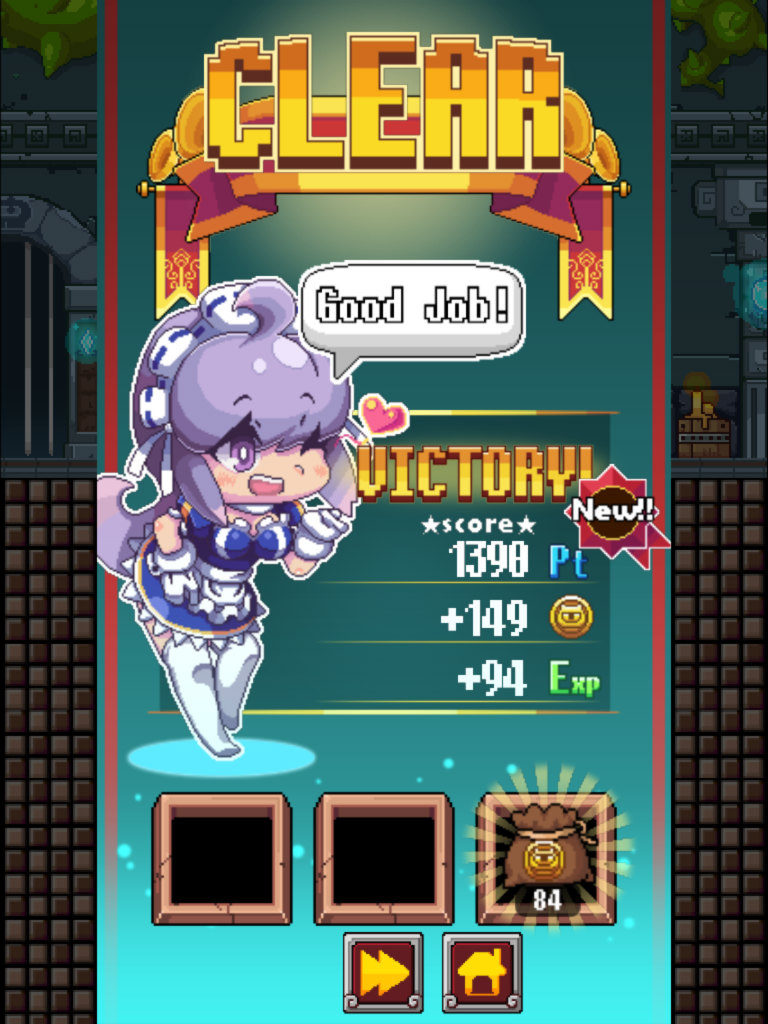
Task: Tap the fast-forward next stage button
Action: [383, 972]
